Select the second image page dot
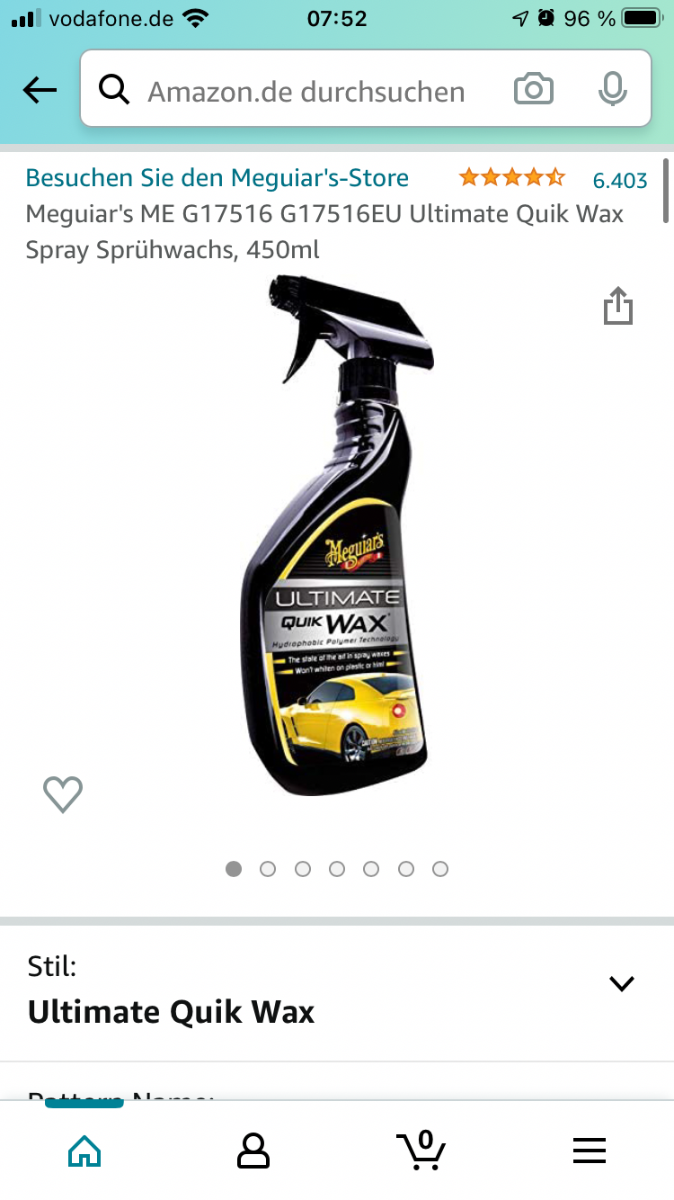The image size is (674, 1200). tap(268, 869)
